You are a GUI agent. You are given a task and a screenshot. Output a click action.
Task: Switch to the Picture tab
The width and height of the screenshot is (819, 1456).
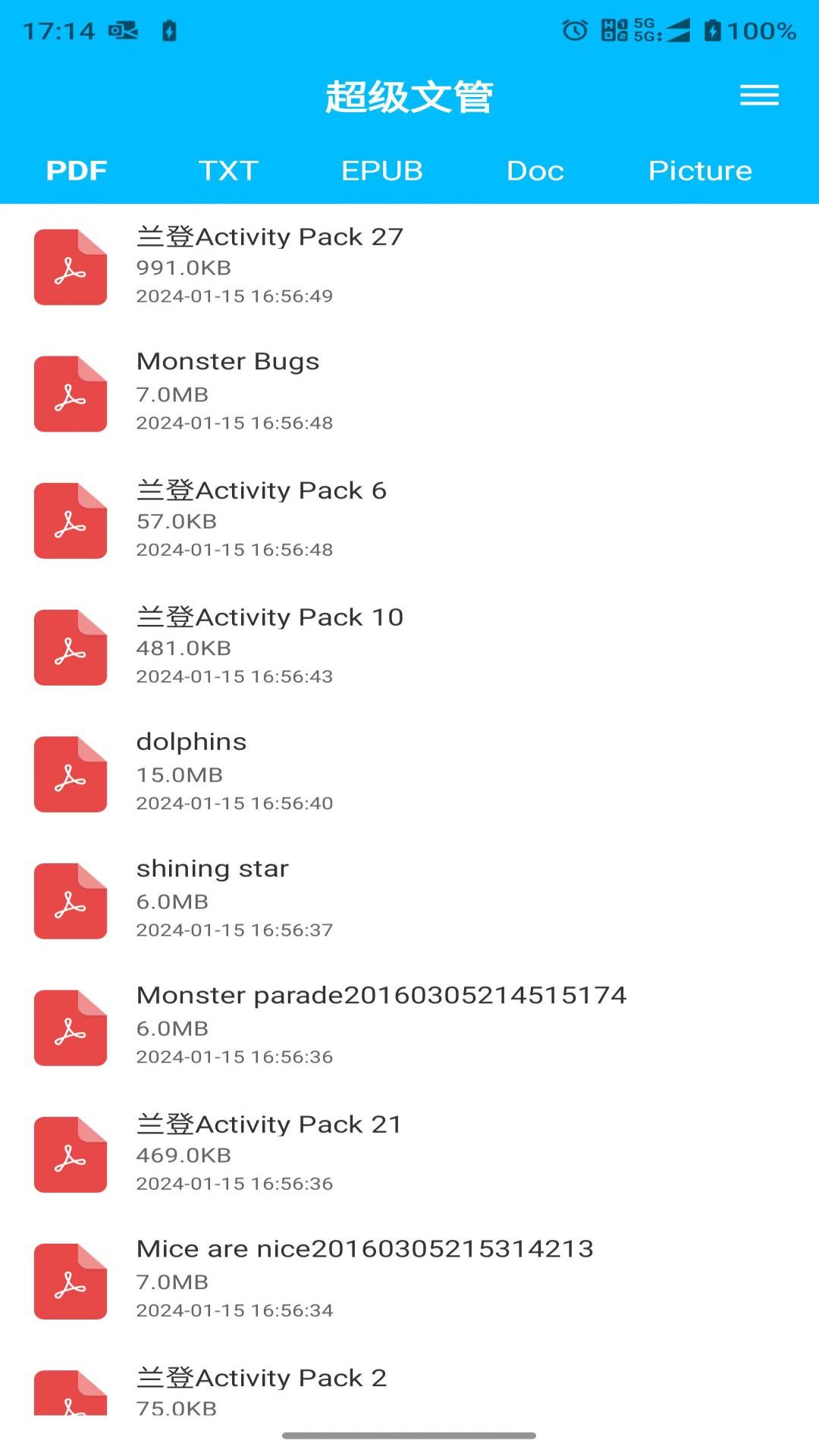click(700, 171)
